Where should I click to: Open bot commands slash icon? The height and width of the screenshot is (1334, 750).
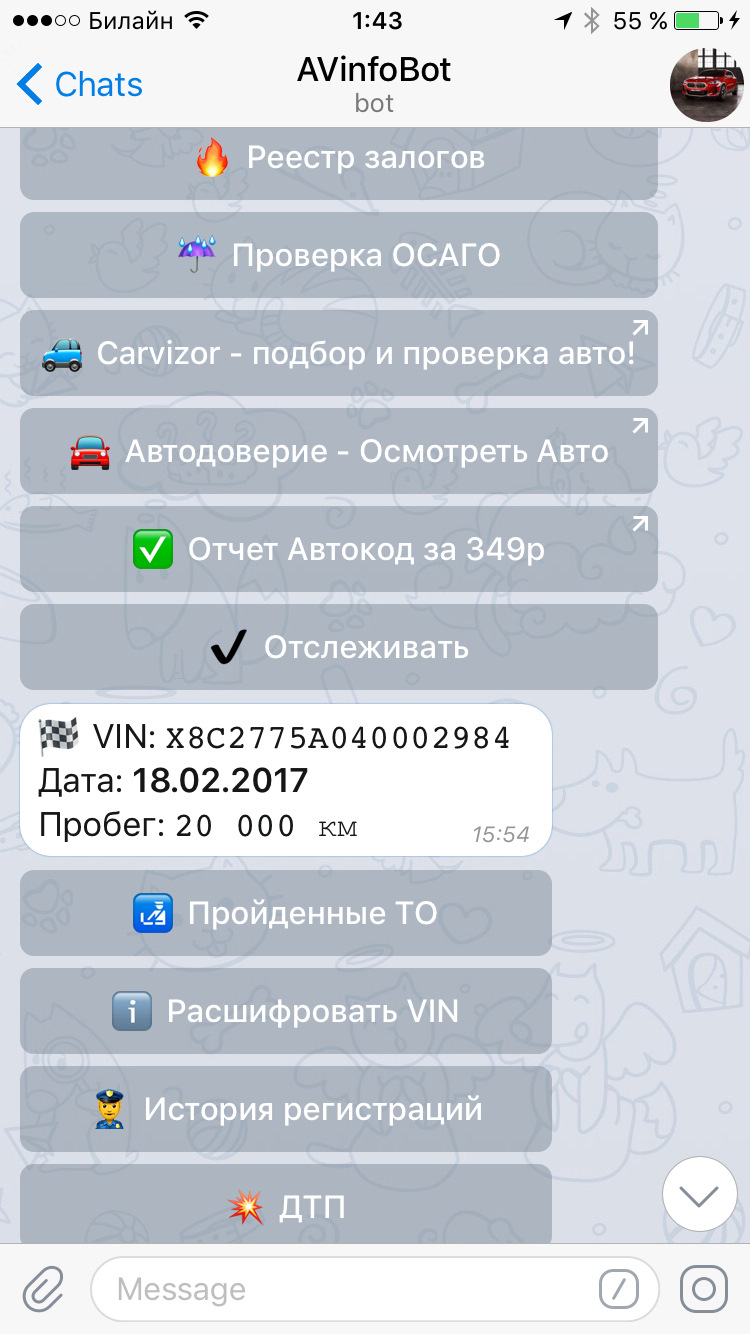[x=619, y=1290]
